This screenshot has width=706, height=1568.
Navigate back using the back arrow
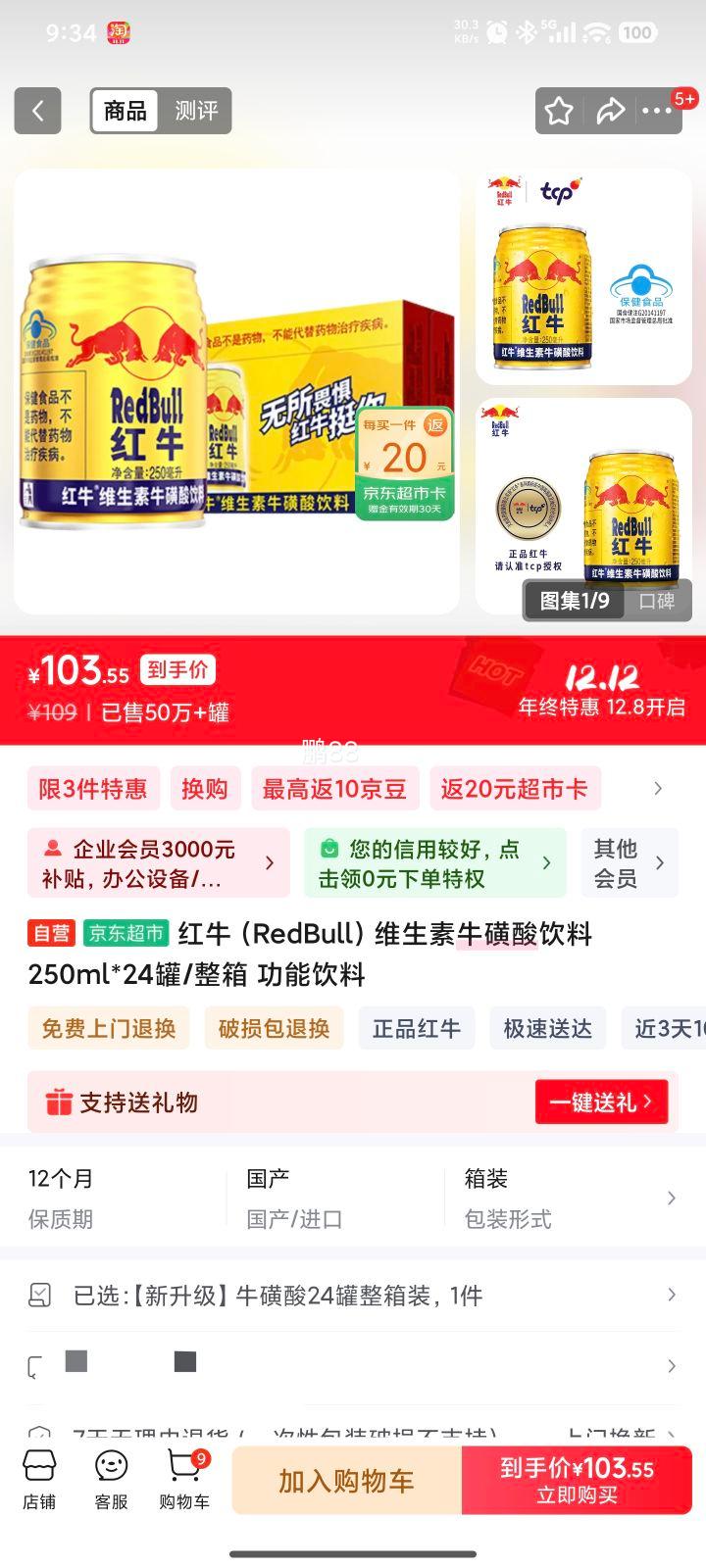[37, 110]
